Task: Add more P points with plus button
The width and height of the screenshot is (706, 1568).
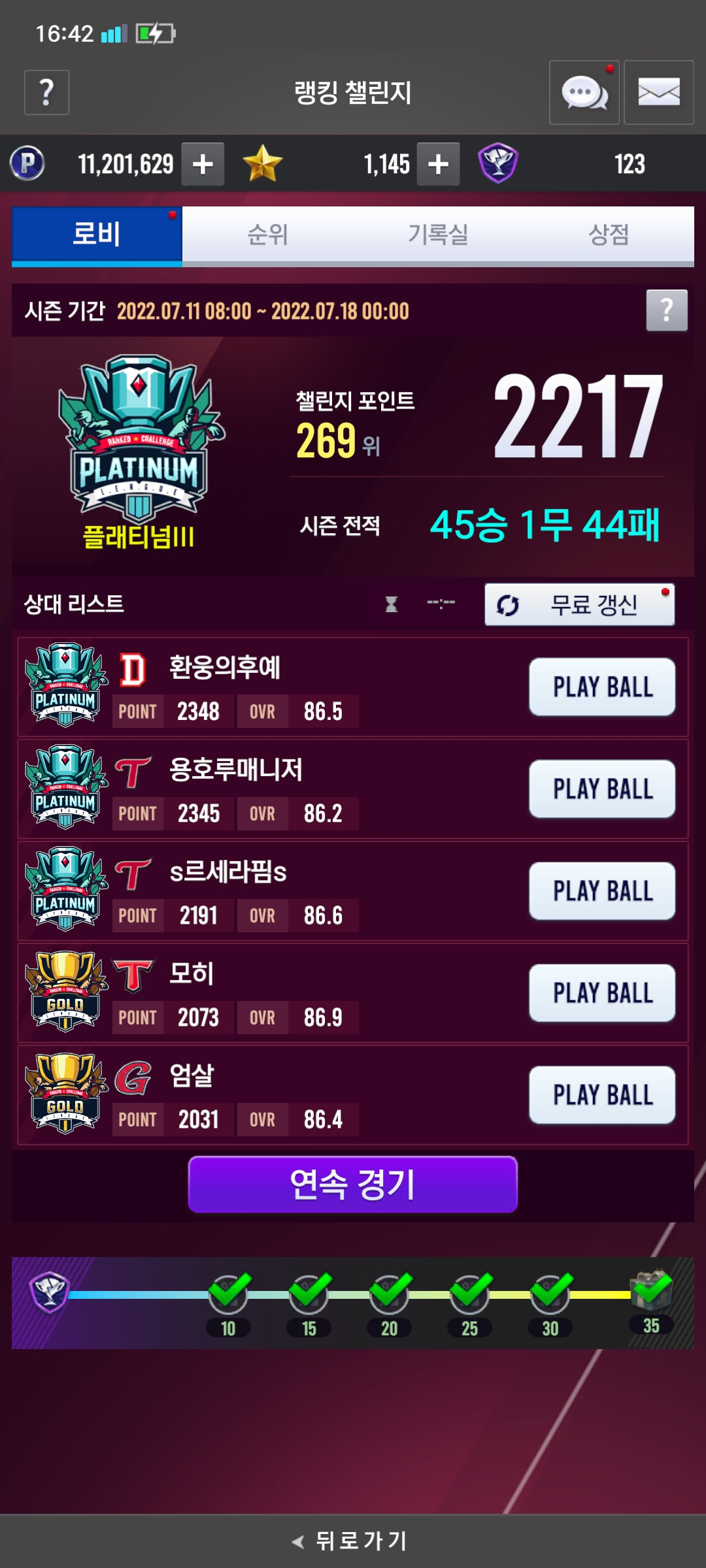Action: tap(203, 164)
